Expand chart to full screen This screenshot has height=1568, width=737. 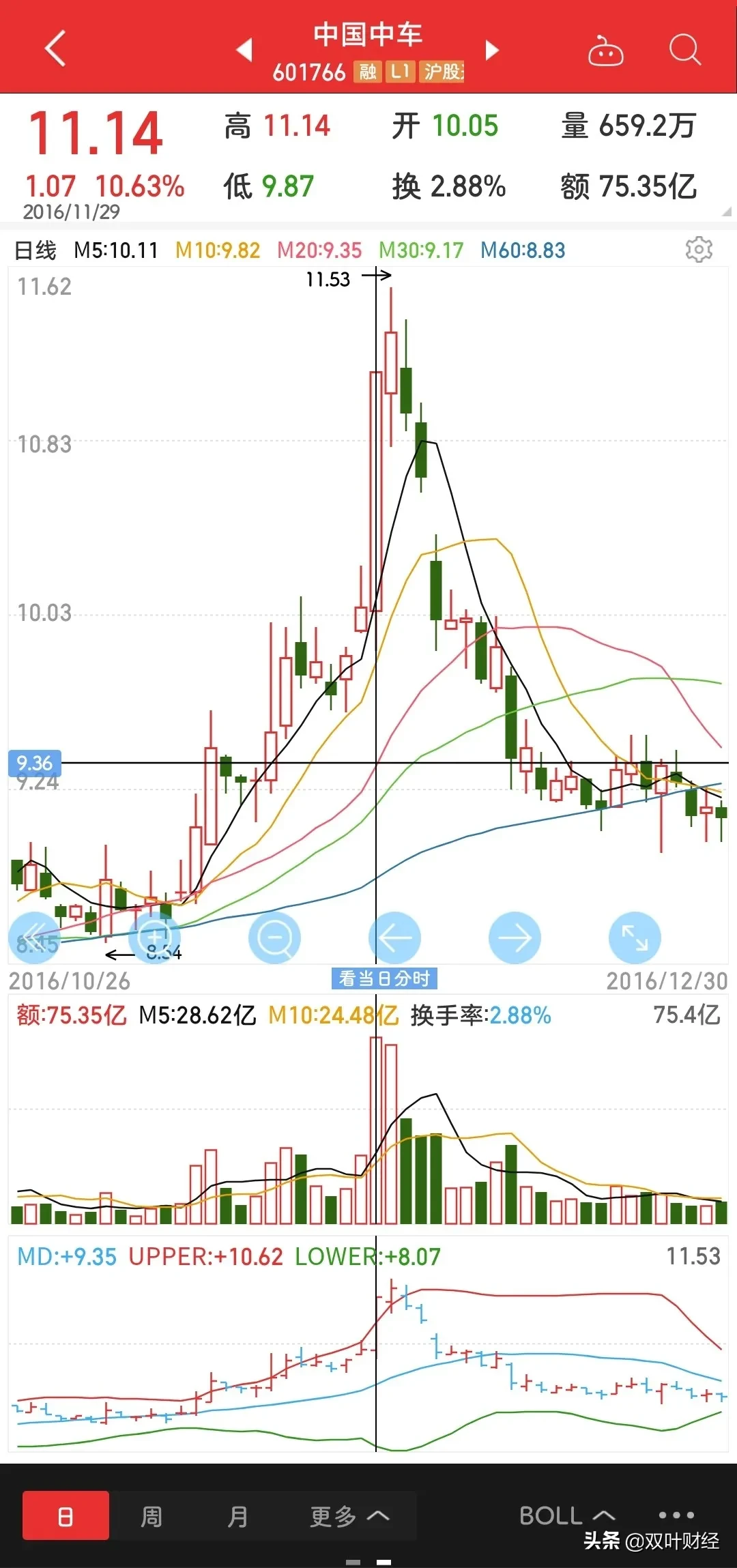click(x=635, y=938)
